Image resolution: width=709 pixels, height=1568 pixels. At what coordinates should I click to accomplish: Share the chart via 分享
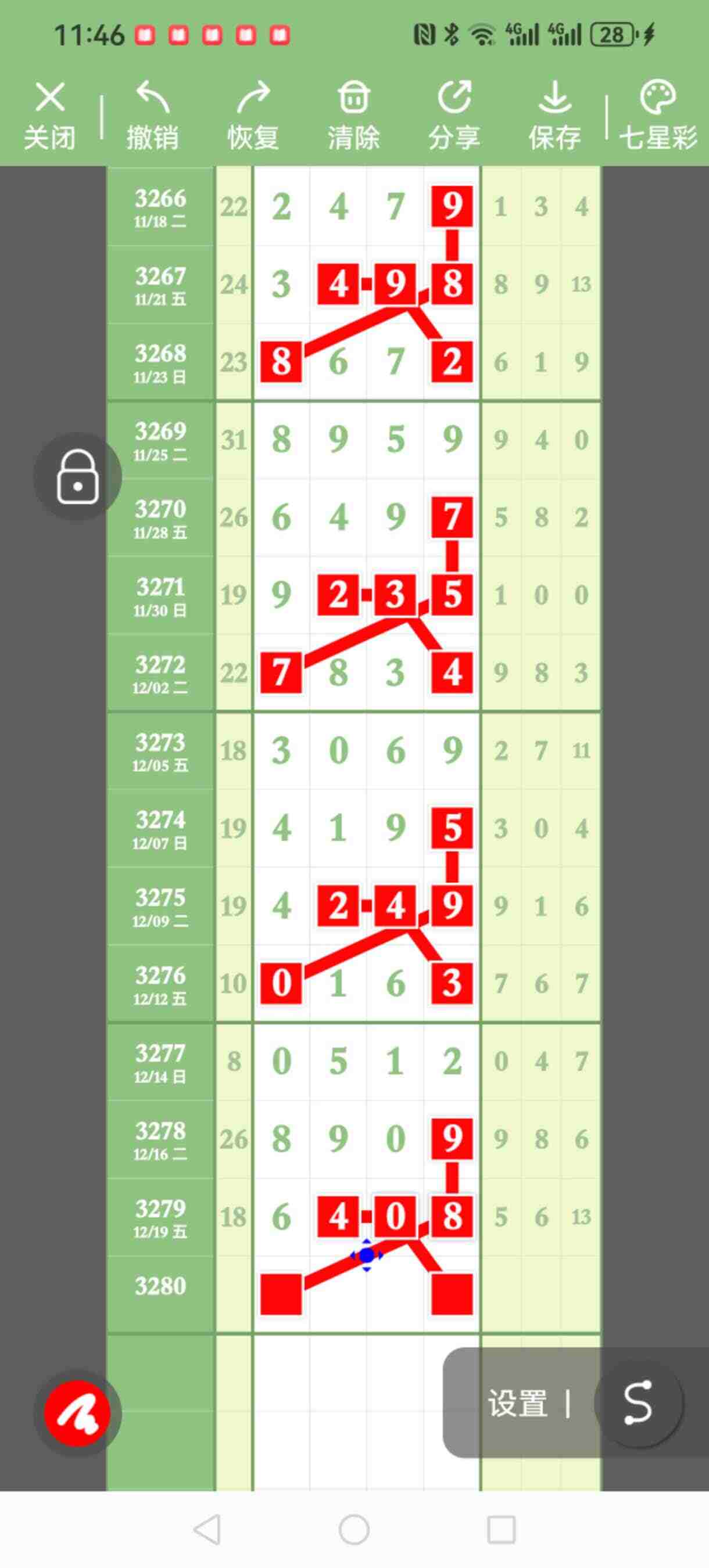pos(454,114)
